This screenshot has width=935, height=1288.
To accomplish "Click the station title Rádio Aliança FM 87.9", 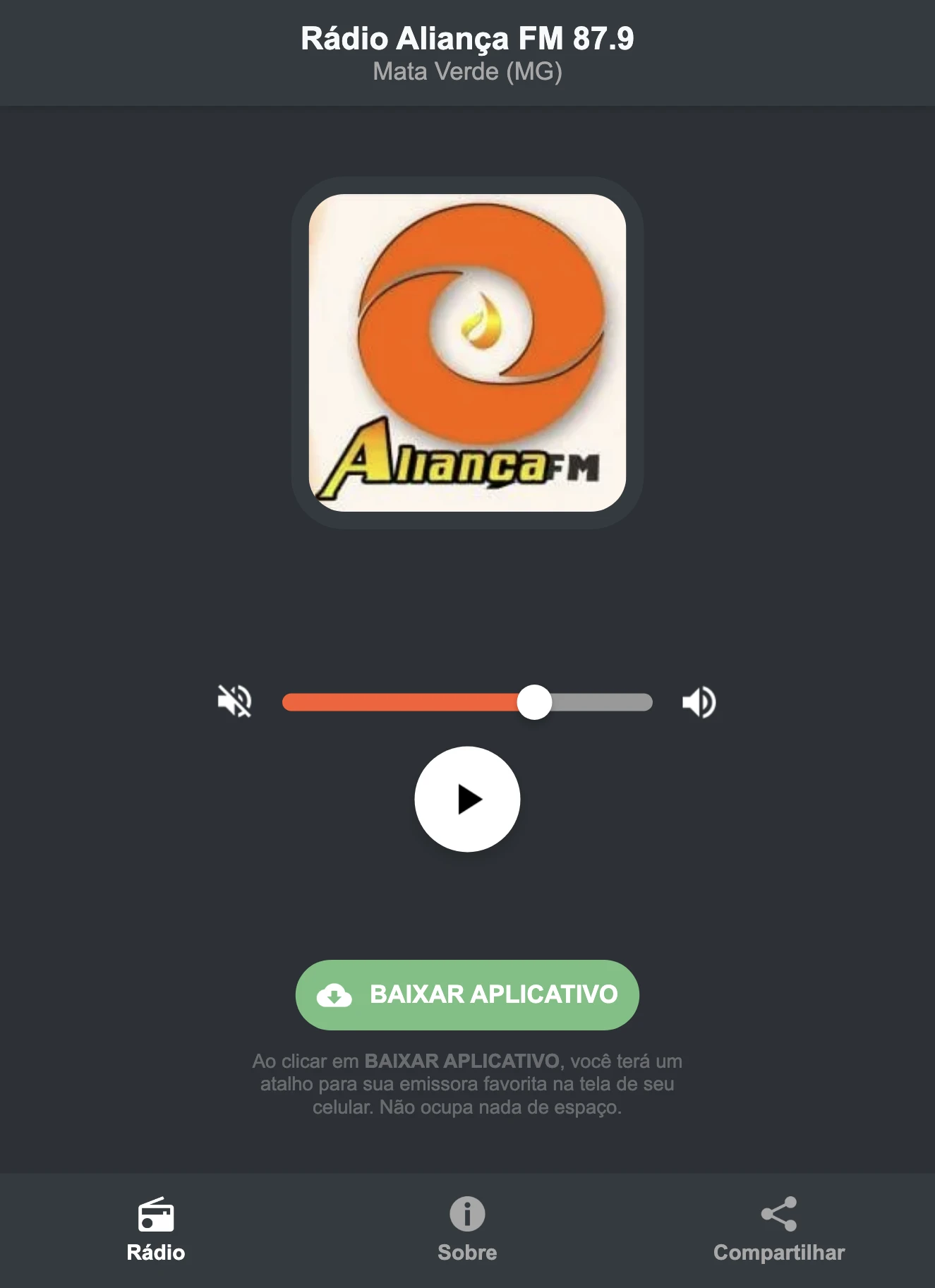I will click(467, 39).
